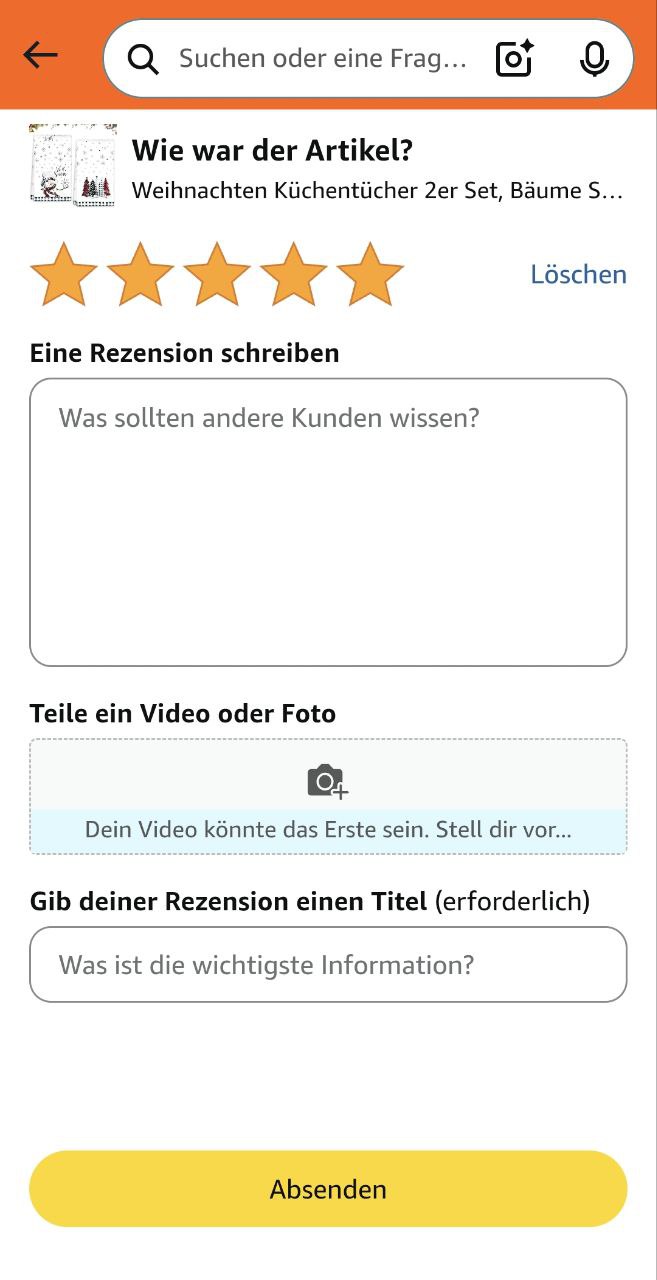Go back with the arrow icon
The height and width of the screenshot is (1280, 657).
pos(41,55)
